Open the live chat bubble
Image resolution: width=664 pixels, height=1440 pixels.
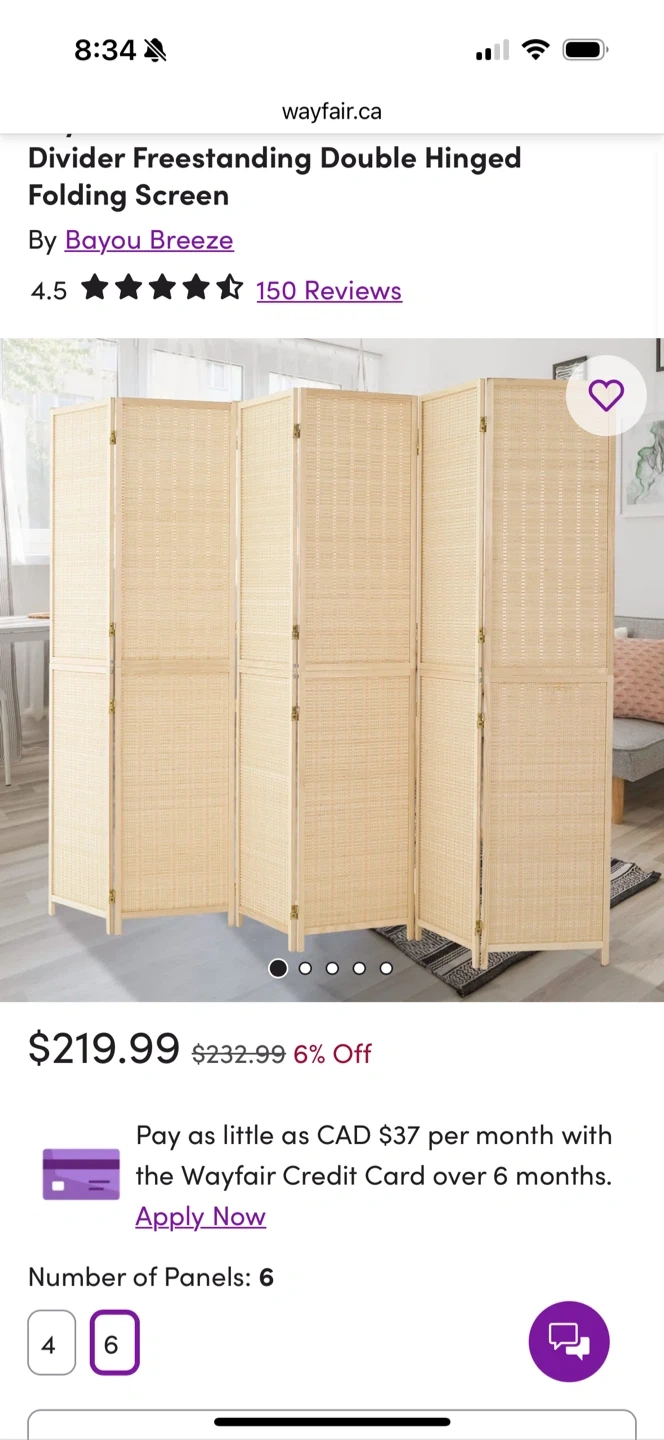pos(569,1341)
